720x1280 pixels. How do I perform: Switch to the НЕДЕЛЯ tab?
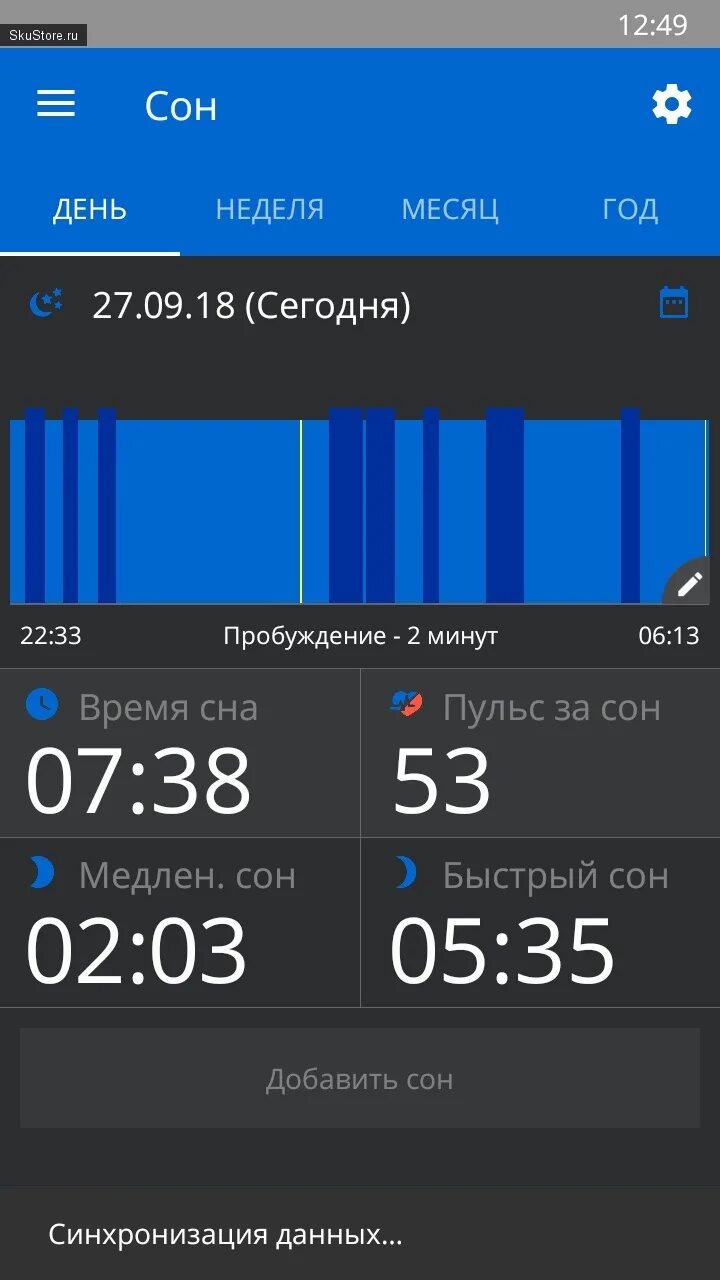[269, 209]
